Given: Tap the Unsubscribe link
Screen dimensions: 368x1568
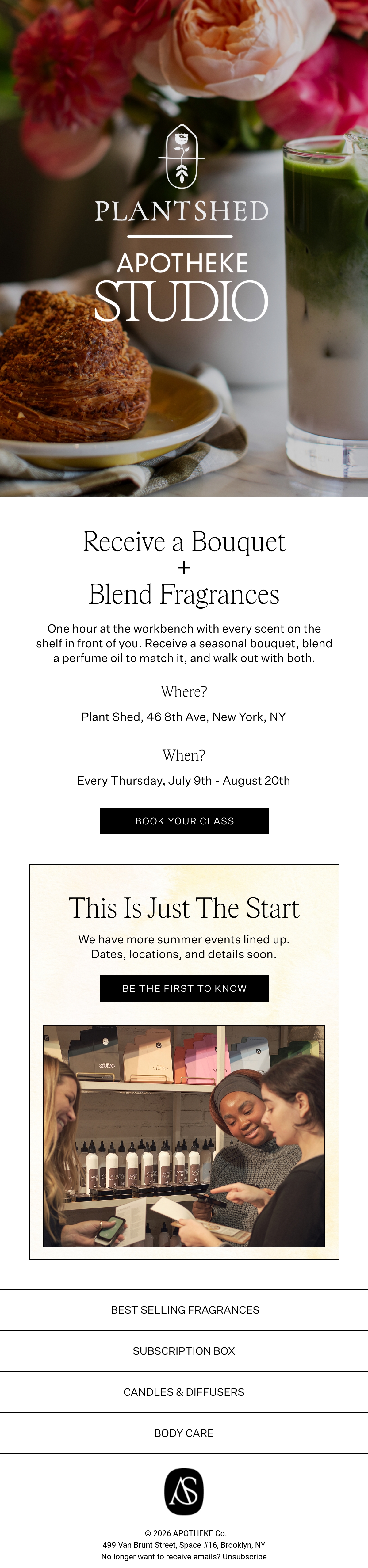Looking at the screenshot, I should coord(244,1556).
